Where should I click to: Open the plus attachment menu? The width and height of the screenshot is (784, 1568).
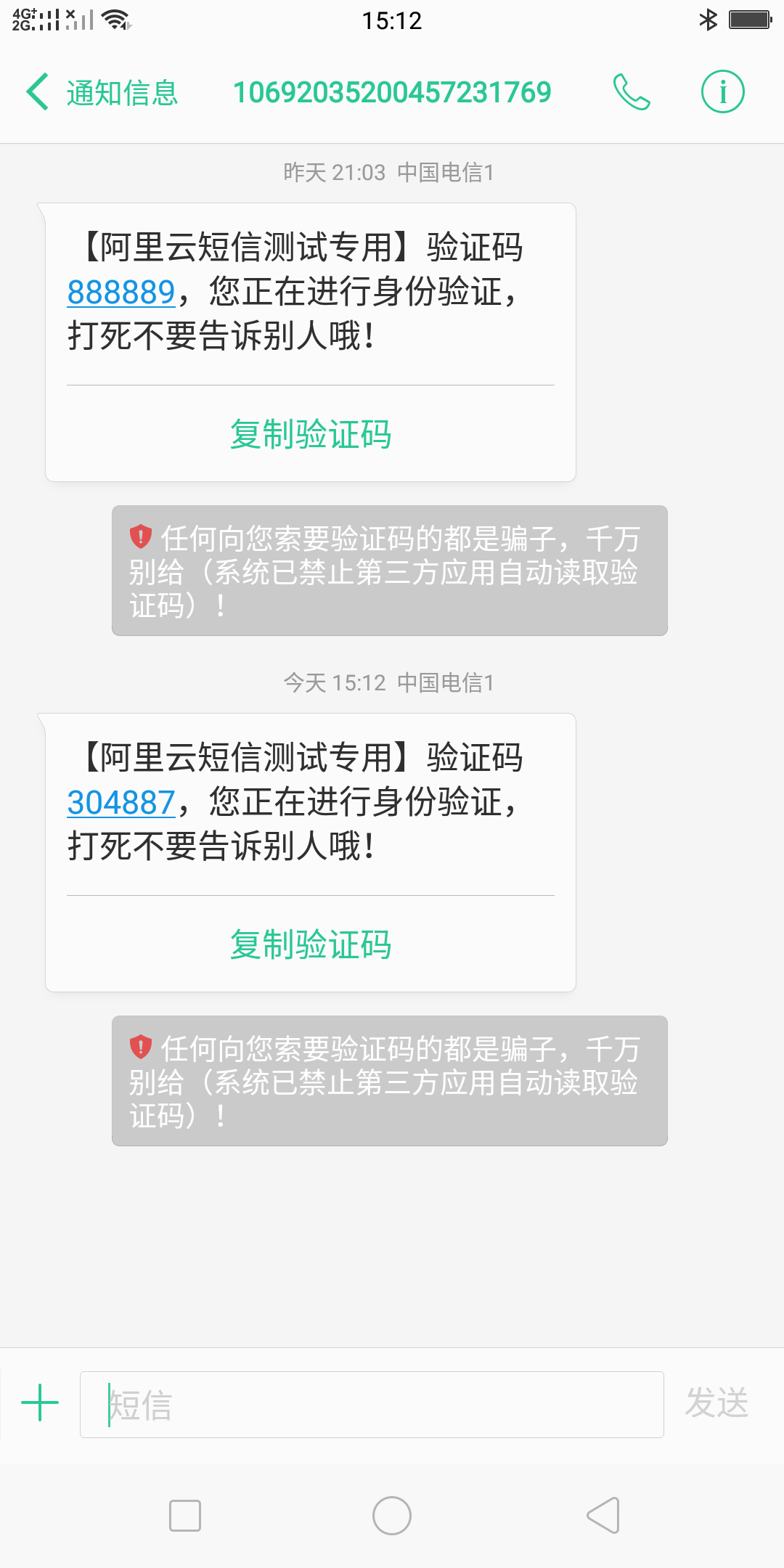click(x=40, y=1402)
